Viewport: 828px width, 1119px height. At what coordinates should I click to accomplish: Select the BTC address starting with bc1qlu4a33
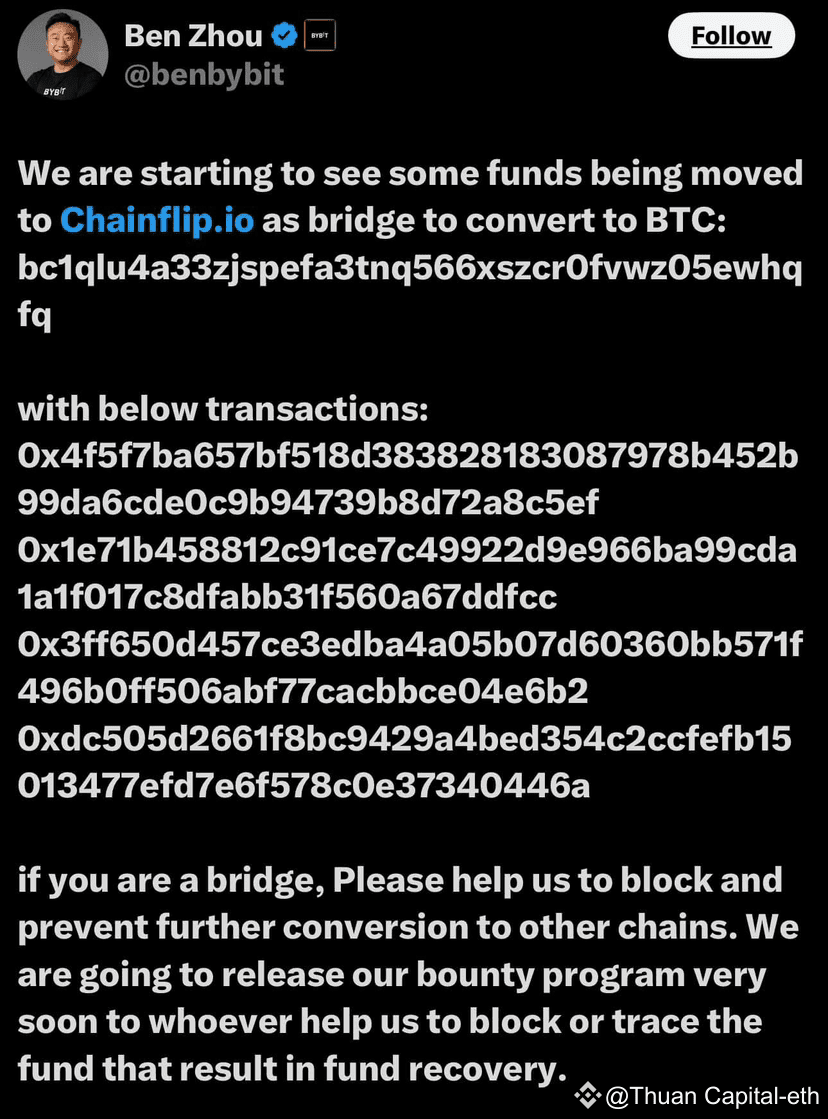[x=410, y=268]
